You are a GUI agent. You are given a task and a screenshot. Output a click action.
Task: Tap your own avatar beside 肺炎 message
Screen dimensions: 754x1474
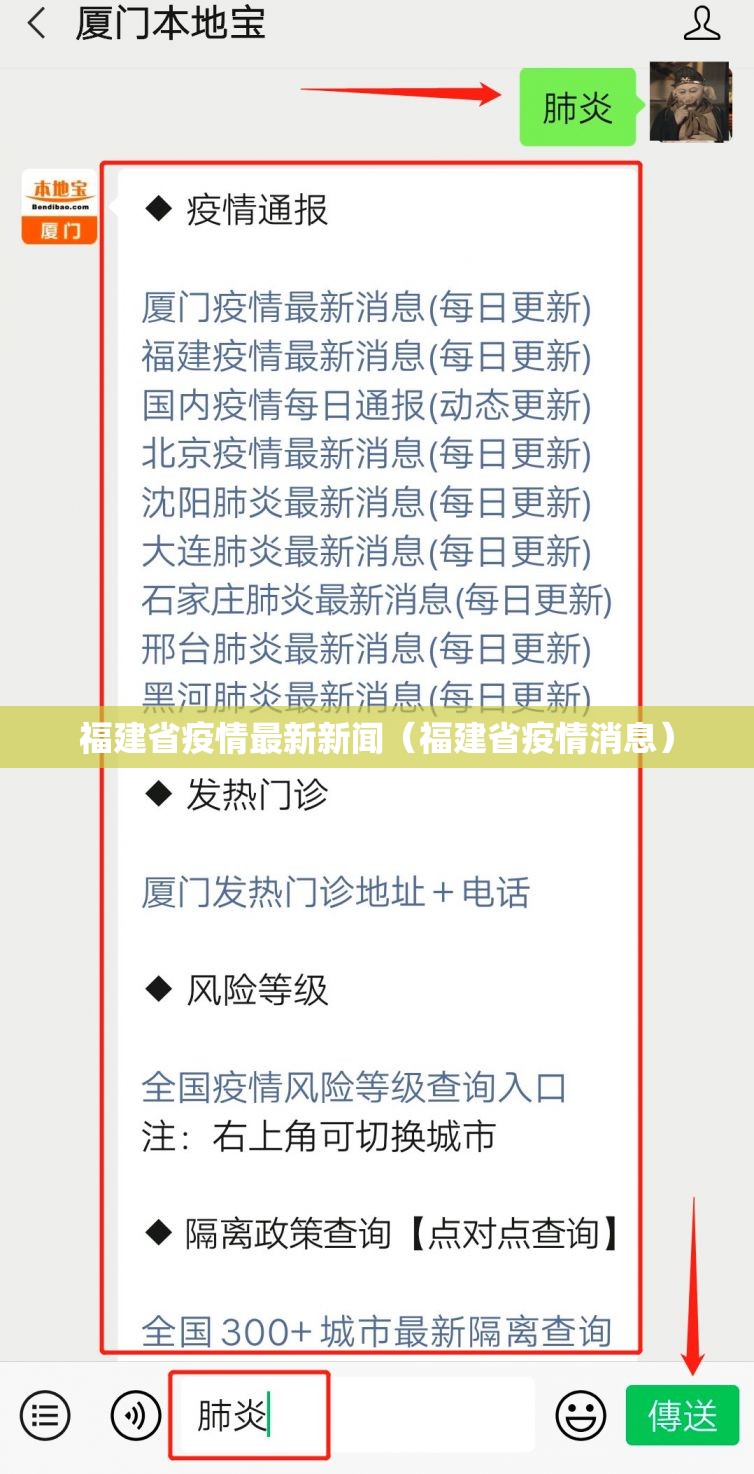(x=690, y=102)
